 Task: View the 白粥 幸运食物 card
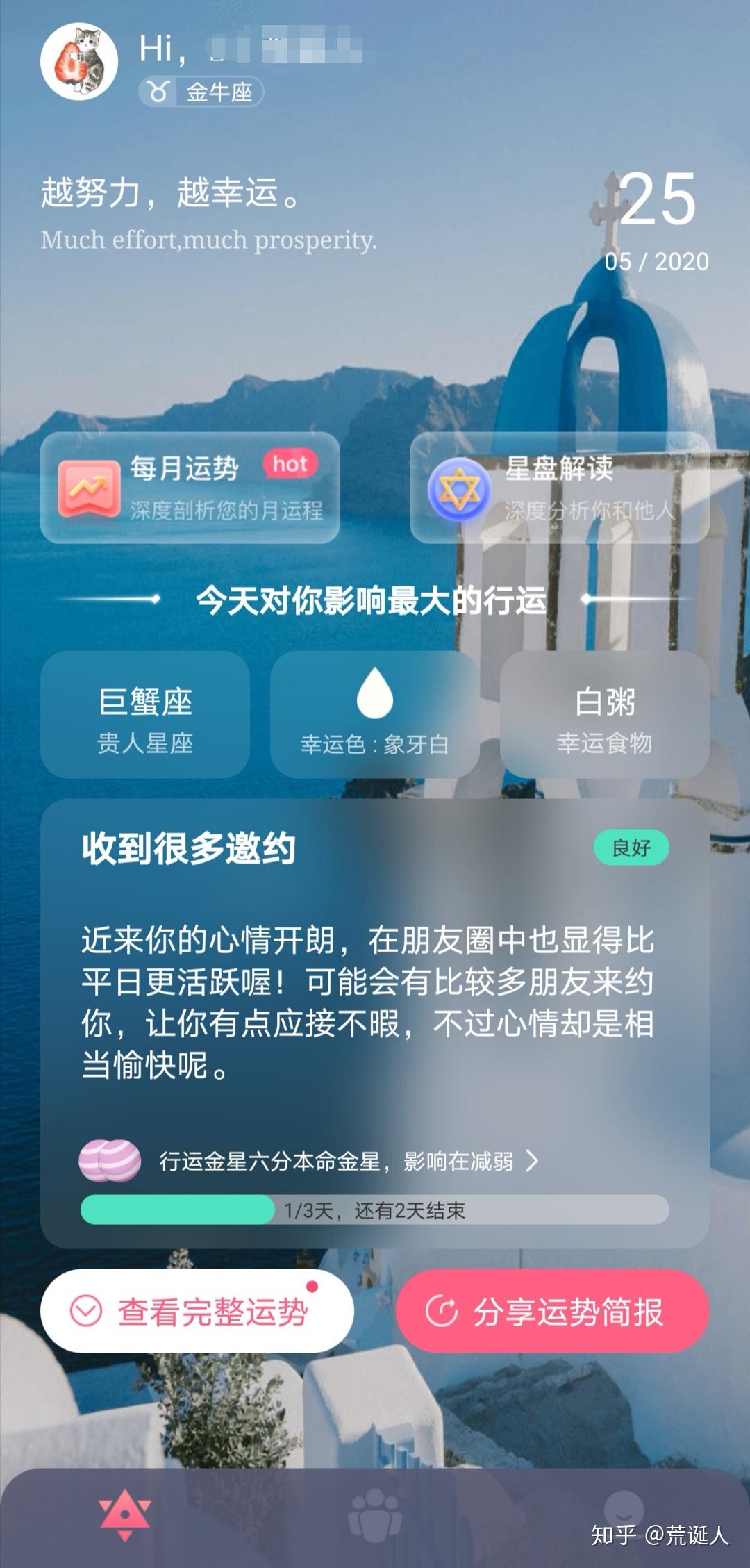tap(604, 715)
